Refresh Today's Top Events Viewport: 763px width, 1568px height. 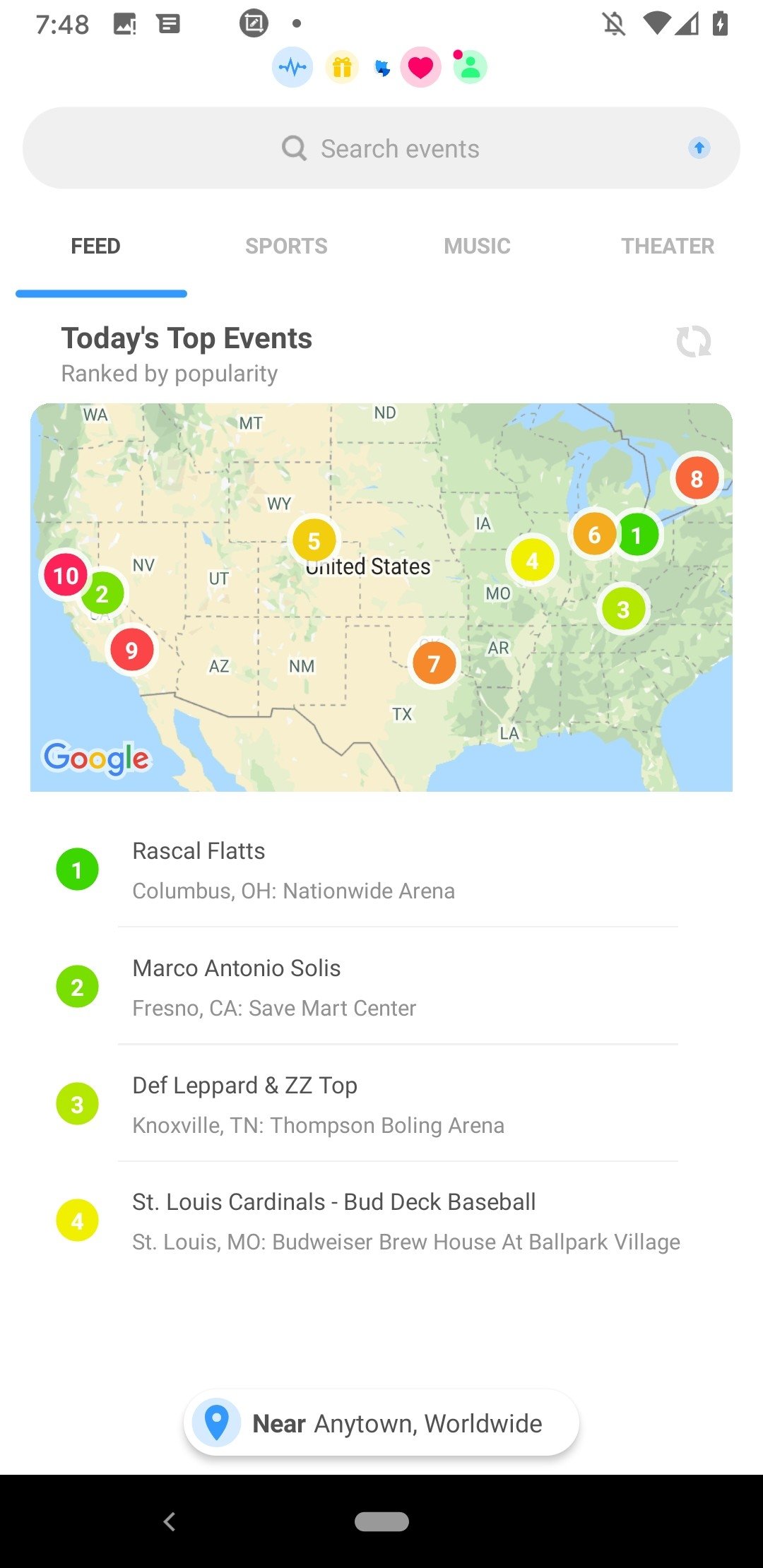tap(694, 342)
